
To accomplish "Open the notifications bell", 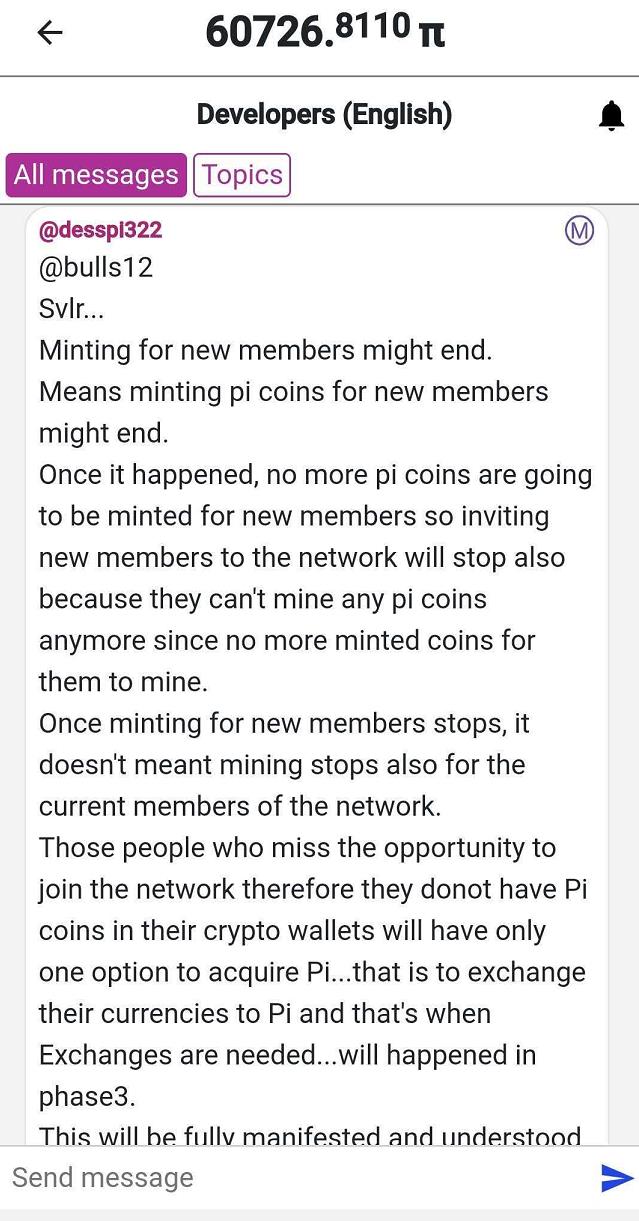I will (x=611, y=116).
